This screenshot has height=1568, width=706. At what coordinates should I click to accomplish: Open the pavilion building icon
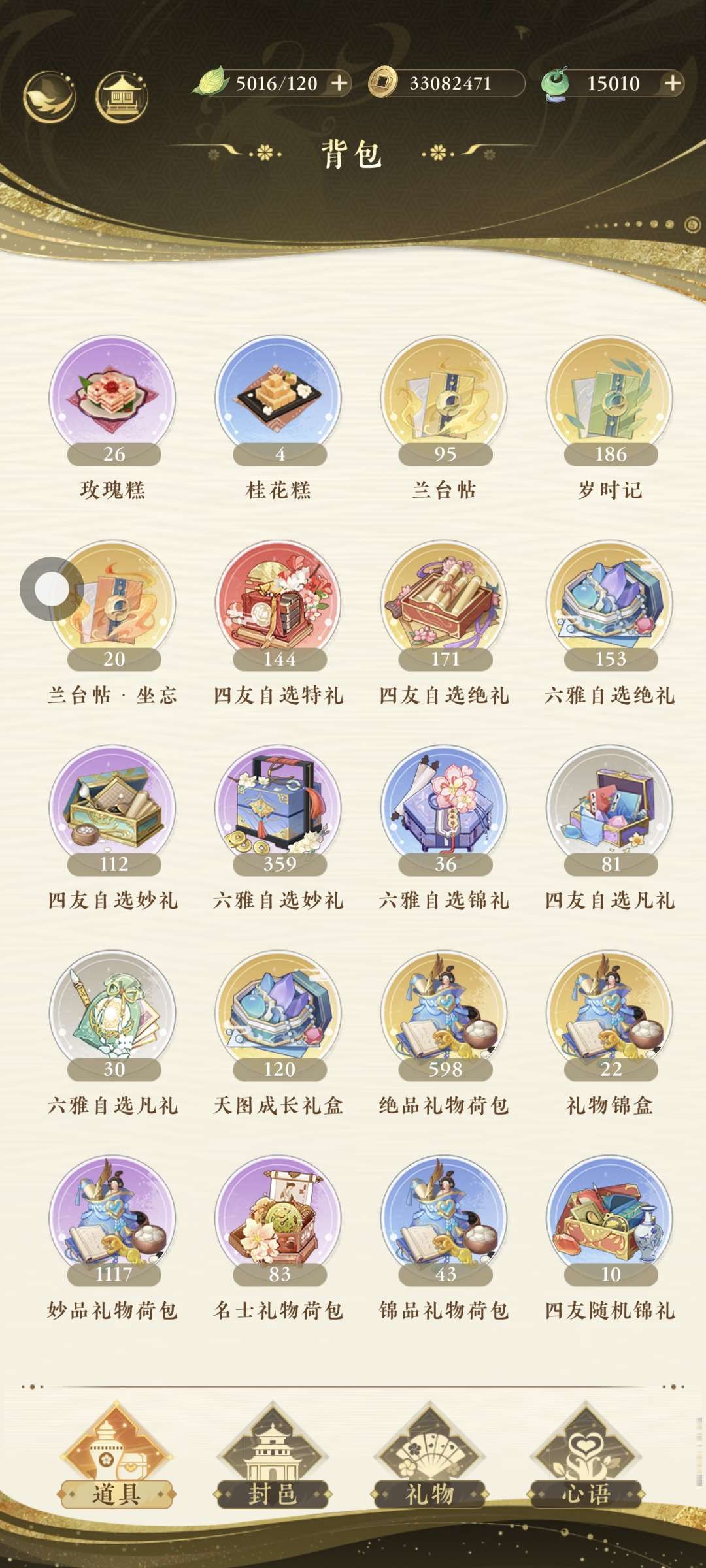(122, 97)
